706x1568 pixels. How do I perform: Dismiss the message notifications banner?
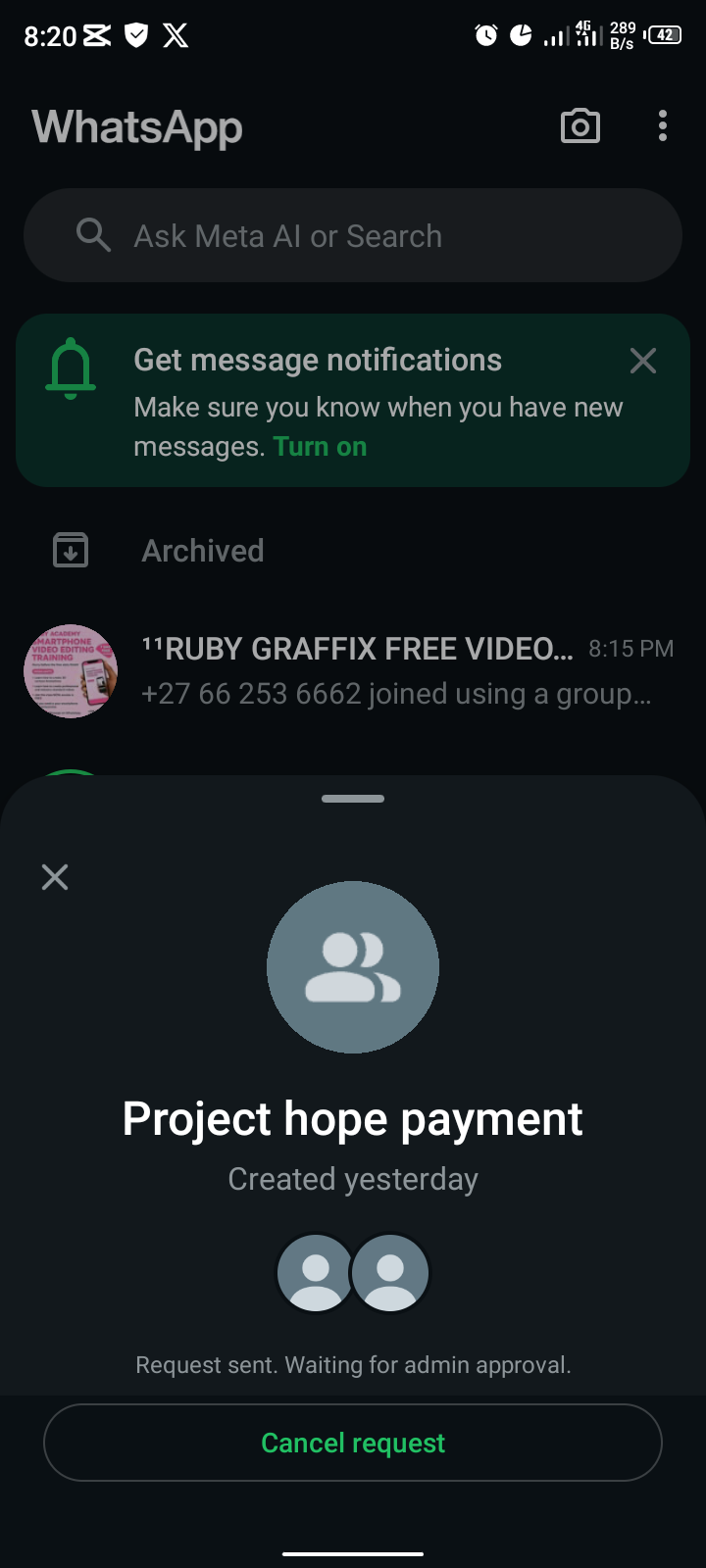pos(643,361)
